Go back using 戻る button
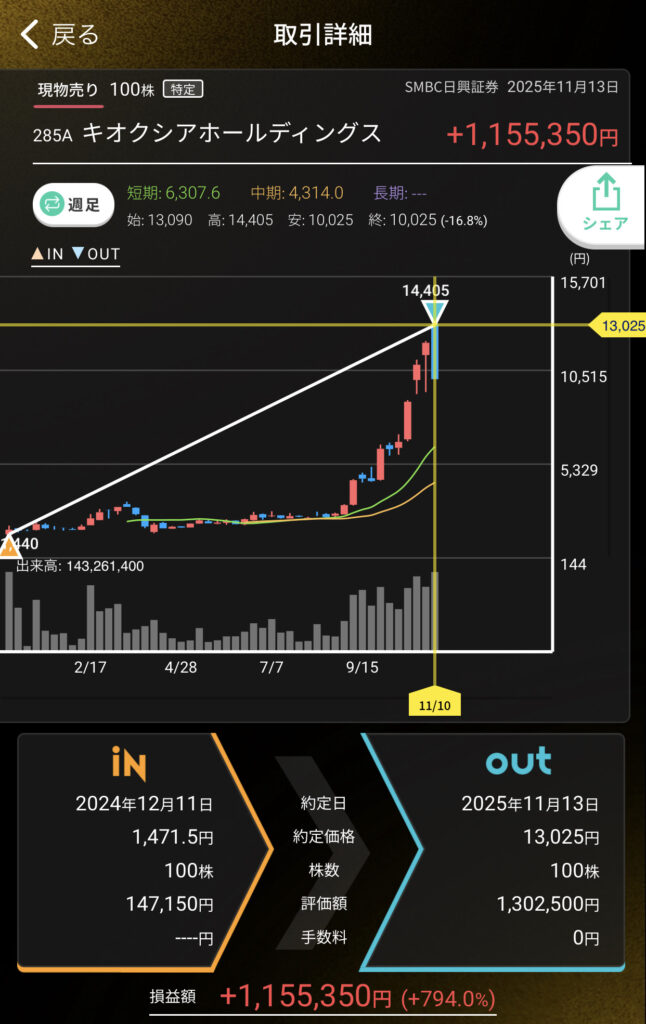646x1024 pixels. (x=60, y=35)
